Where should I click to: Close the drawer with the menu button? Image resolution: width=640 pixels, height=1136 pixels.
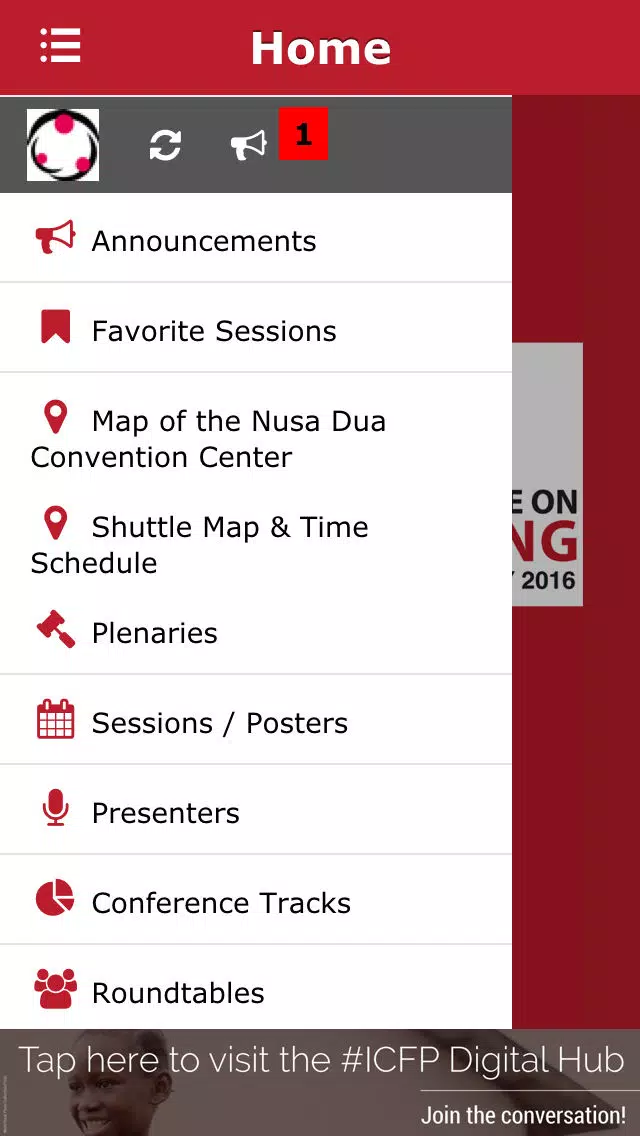pyautogui.click(x=60, y=46)
